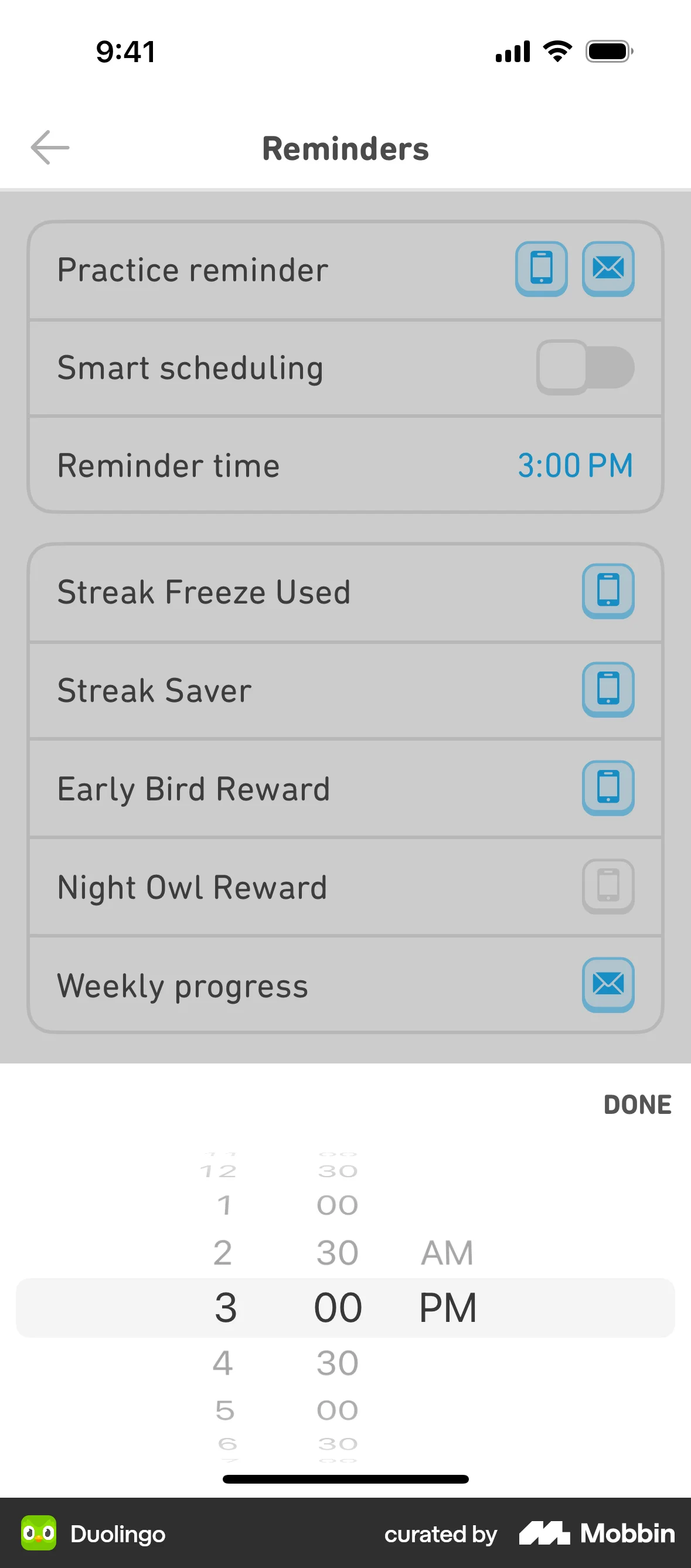Toggle push notifications for Practice reminder
Image resolution: width=691 pixels, height=1568 pixels.
pos(541,269)
